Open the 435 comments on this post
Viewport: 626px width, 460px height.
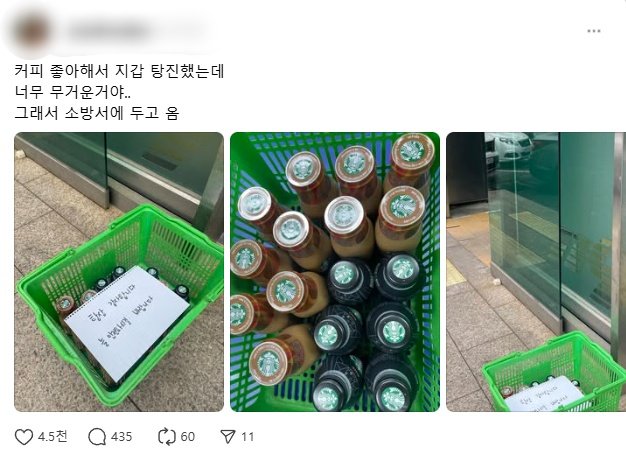point(98,437)
